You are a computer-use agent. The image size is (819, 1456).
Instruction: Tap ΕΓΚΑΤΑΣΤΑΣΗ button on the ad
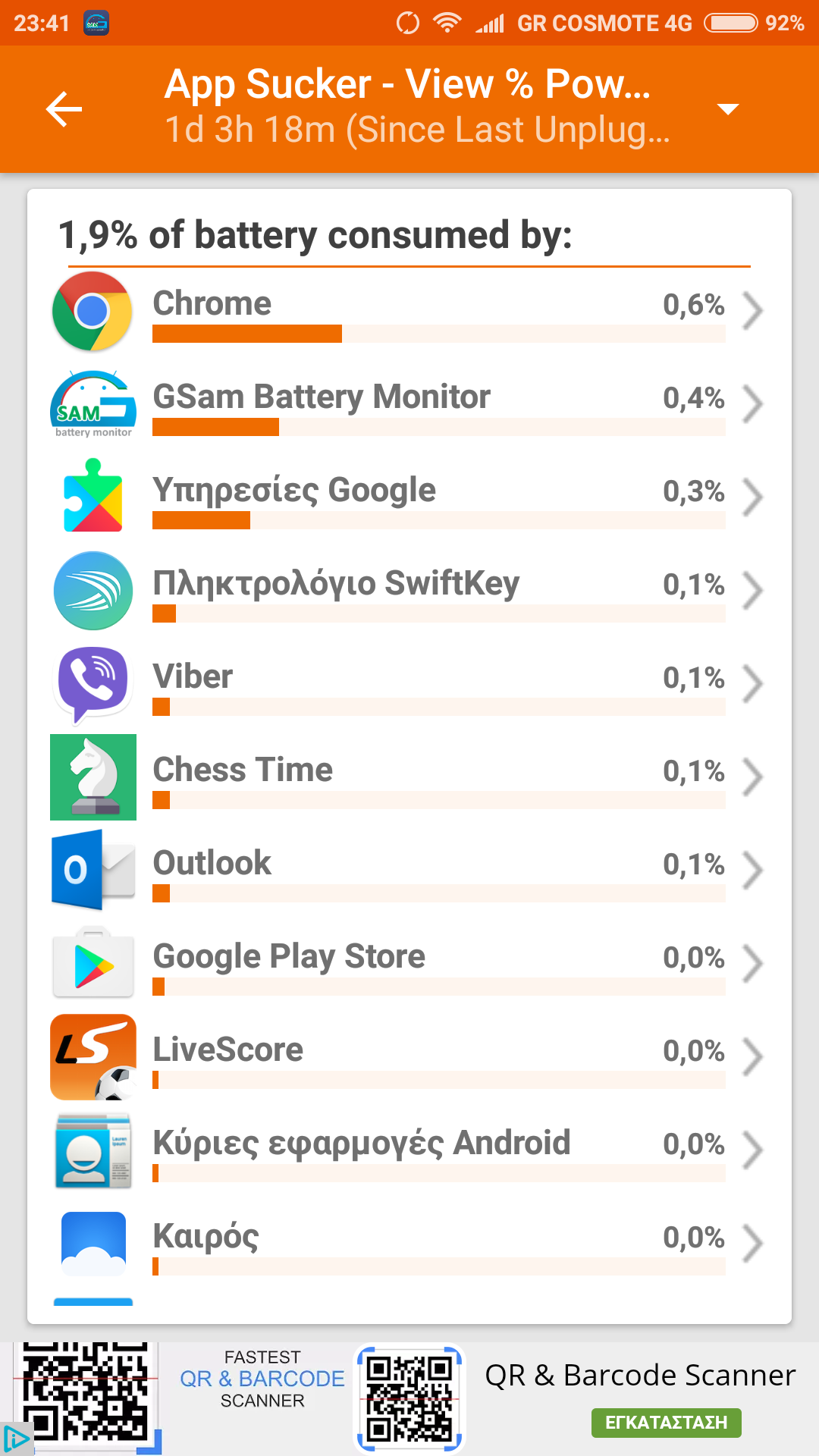coord(666,1422)
